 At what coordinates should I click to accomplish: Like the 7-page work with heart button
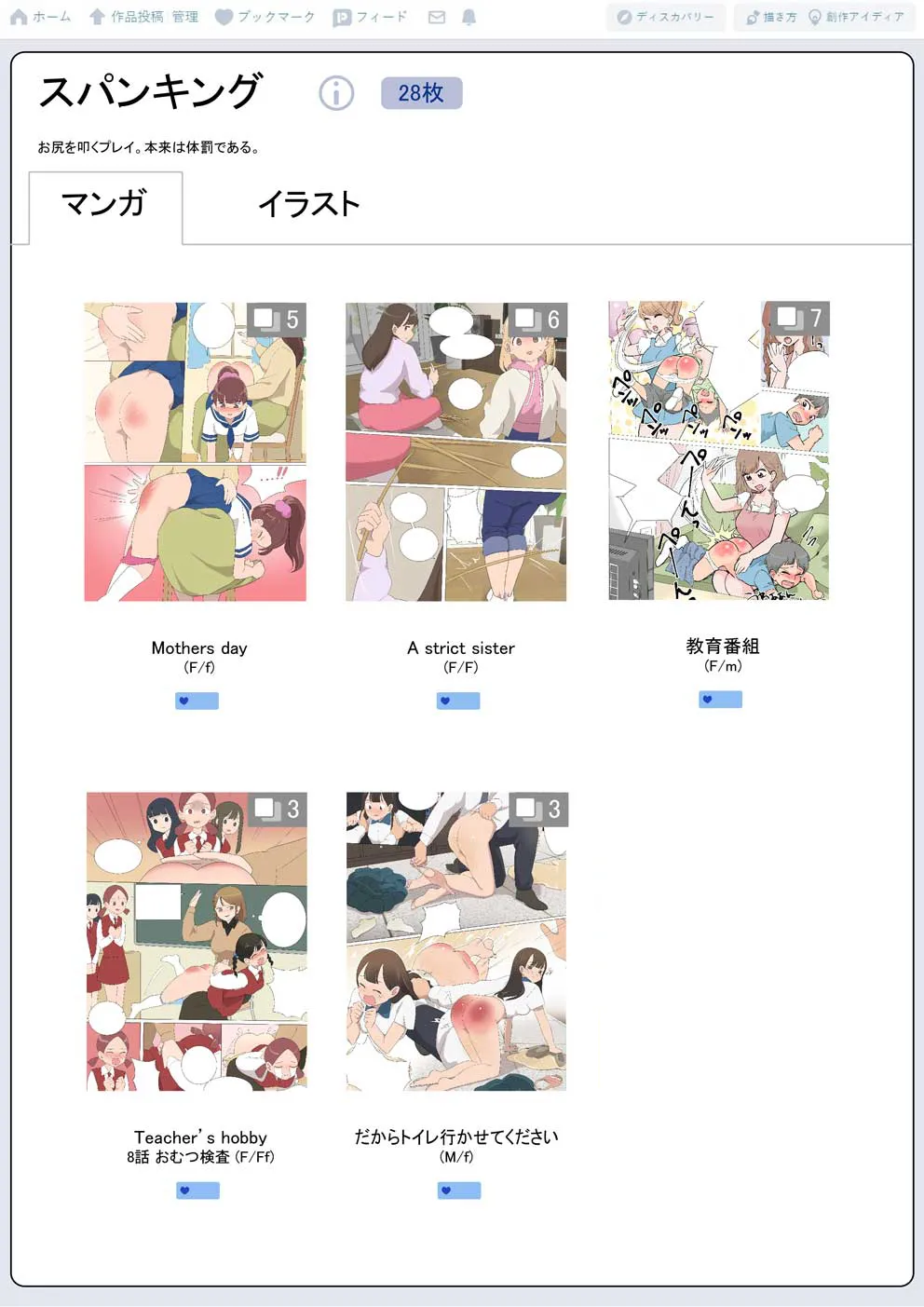coord(720,699)
